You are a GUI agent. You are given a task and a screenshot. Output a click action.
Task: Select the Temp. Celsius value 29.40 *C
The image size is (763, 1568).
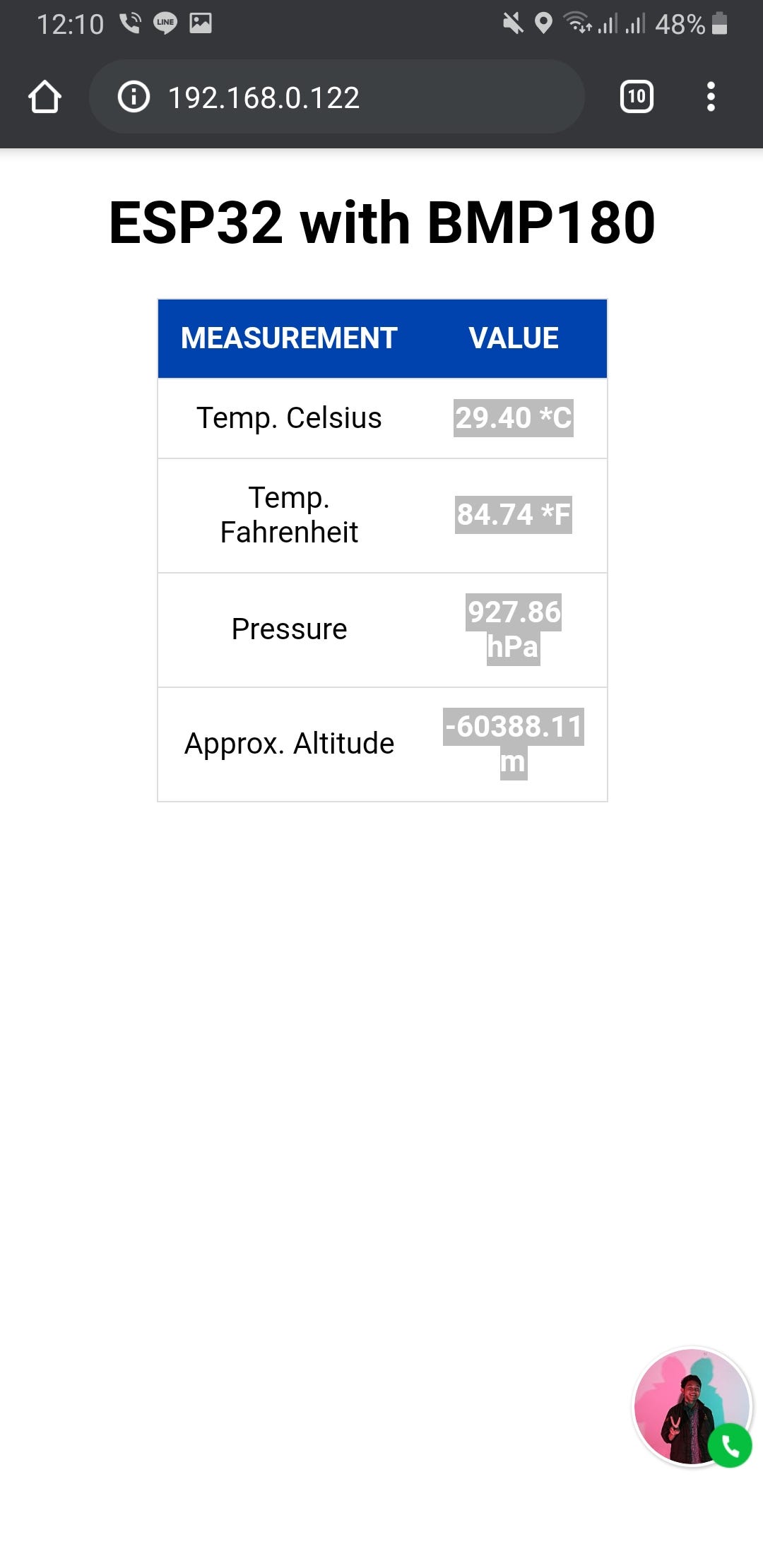[515, 417]
